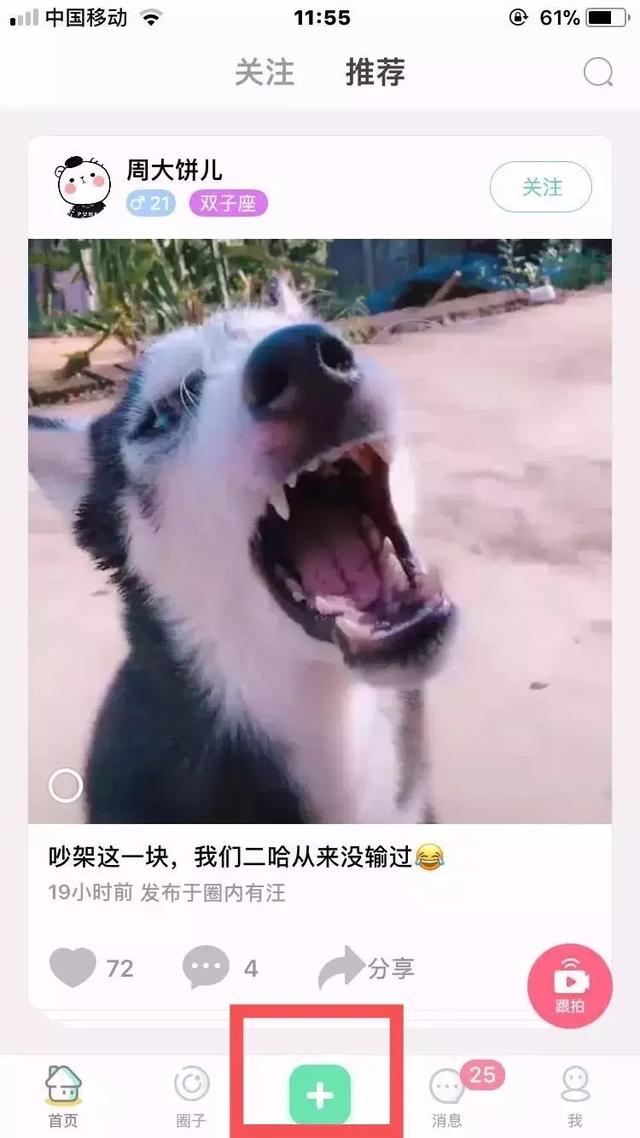Share the post via 分享

tap(366, 967)
